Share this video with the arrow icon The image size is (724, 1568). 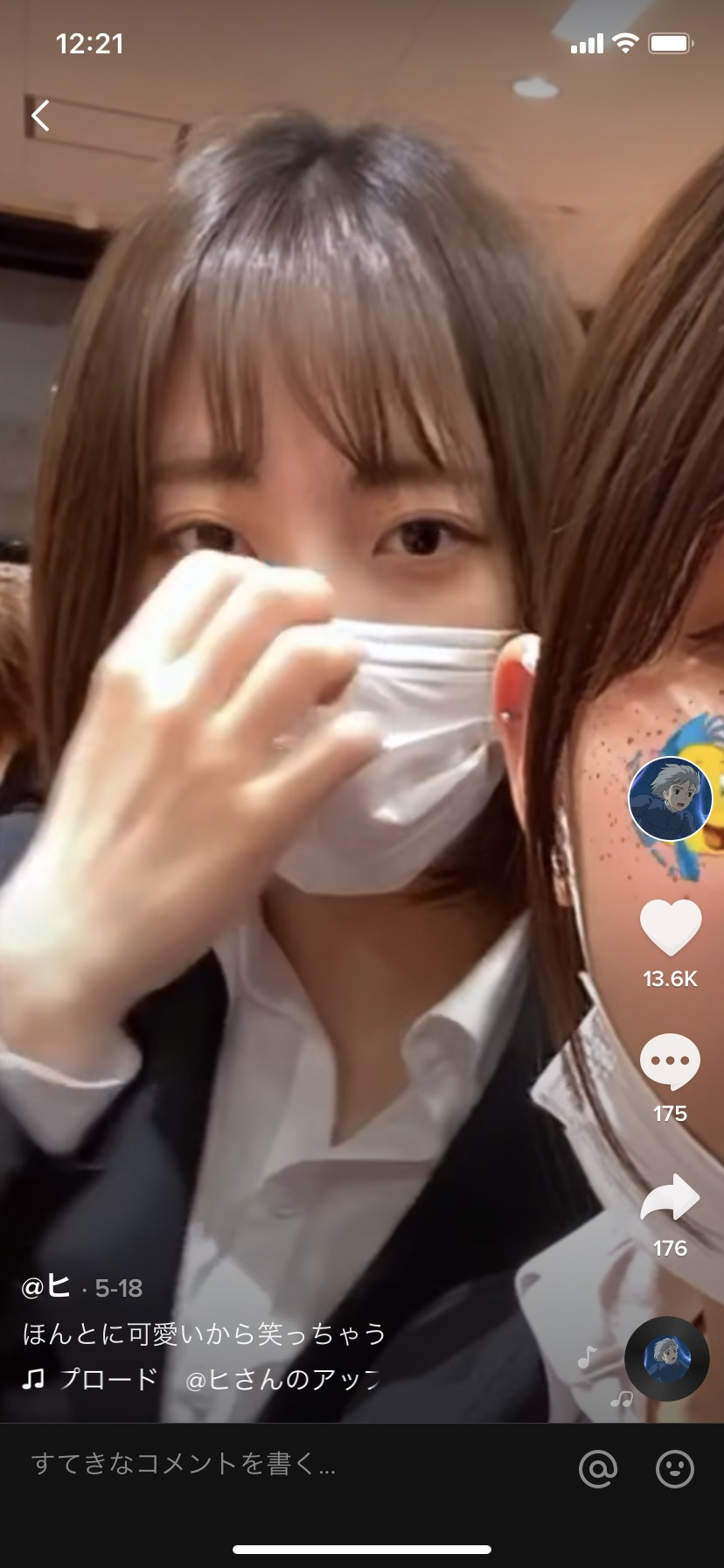point(671,1198)
